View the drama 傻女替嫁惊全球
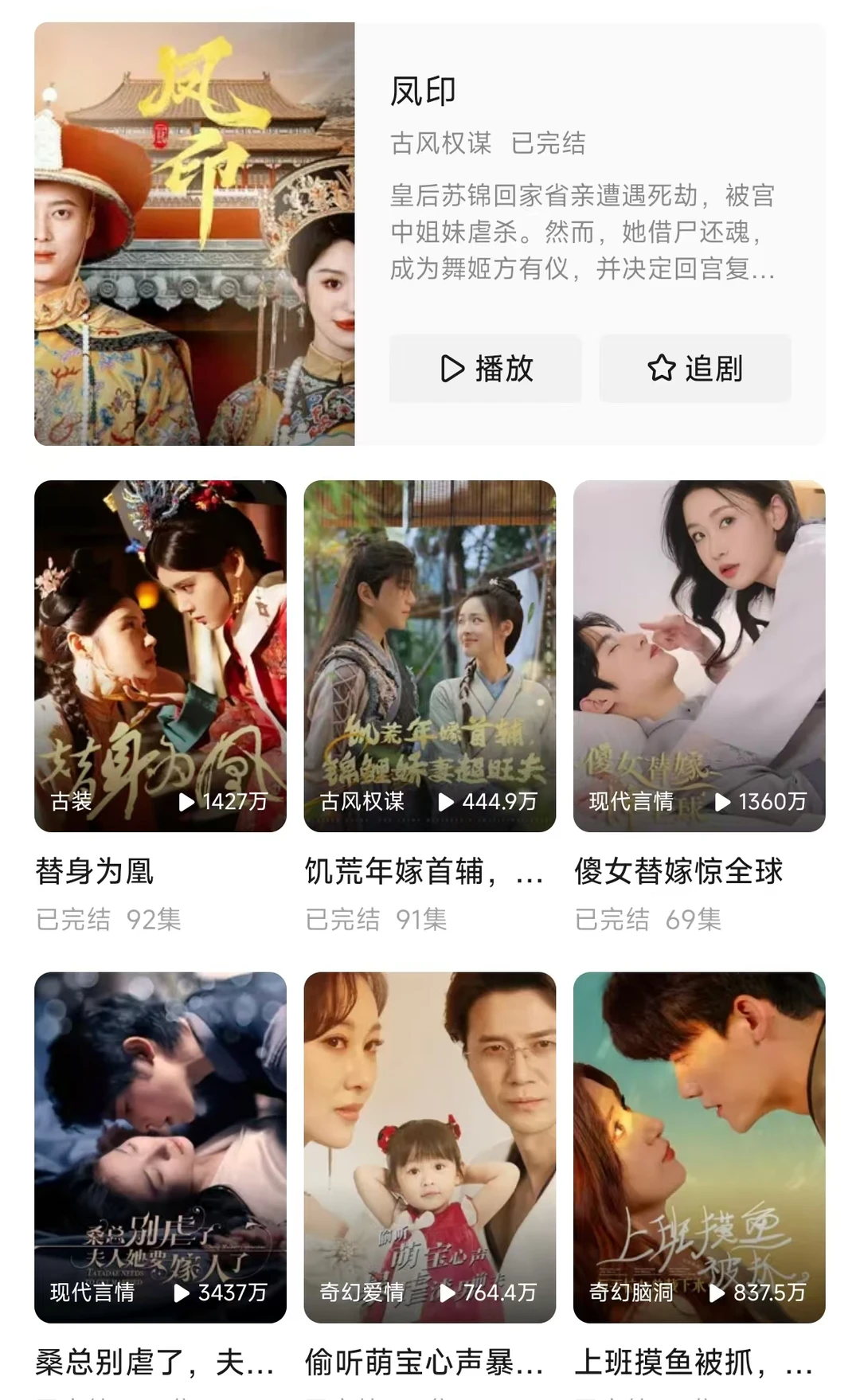860x1400 pixels. click(698, 656)
